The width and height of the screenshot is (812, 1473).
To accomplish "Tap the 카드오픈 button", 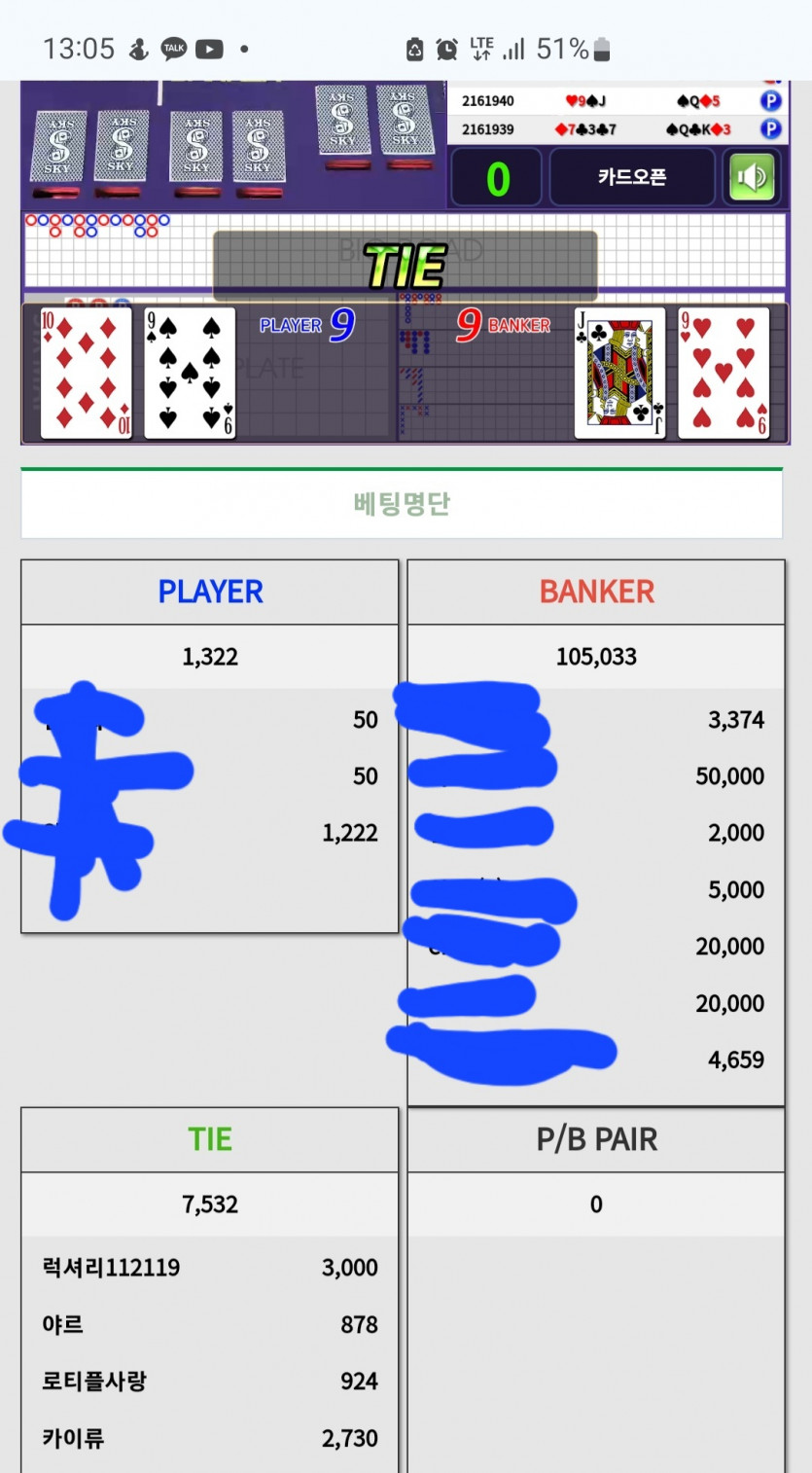I will tap(632, 178).
